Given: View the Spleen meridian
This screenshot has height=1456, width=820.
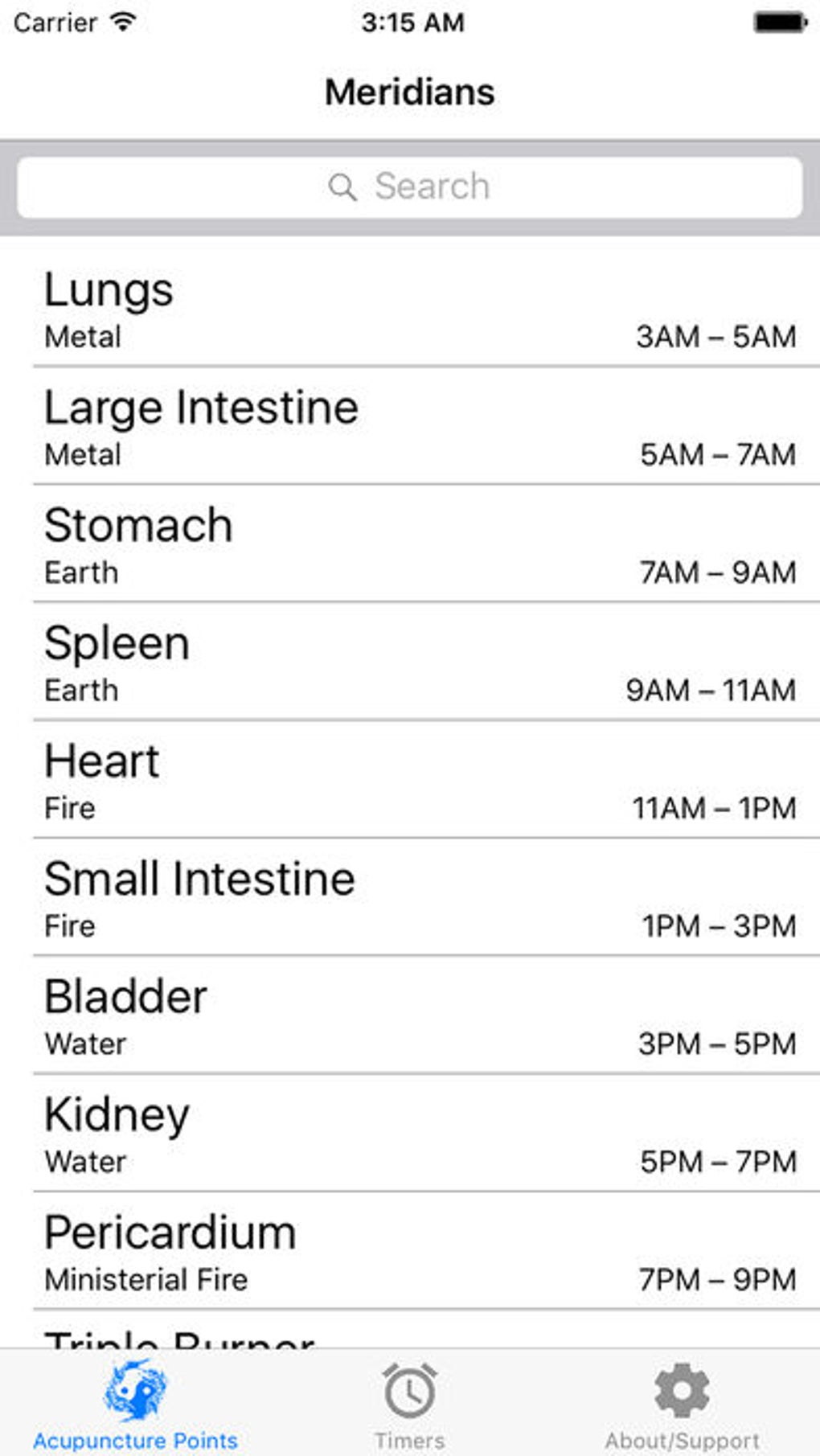Looking at the screenshot, I should pos(410,663).
